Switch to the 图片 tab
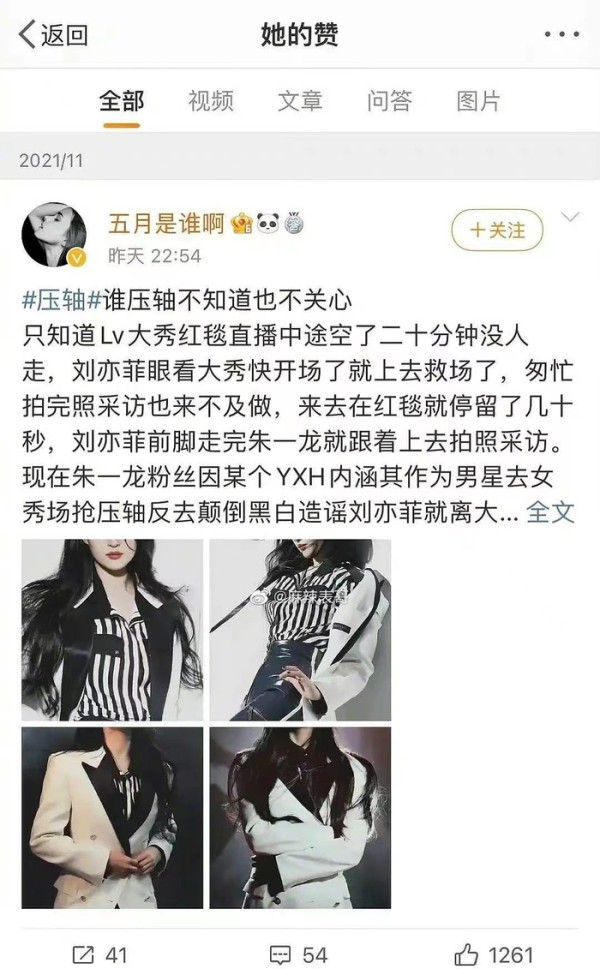This screenshot has width=600, height=969. (477, 101)
